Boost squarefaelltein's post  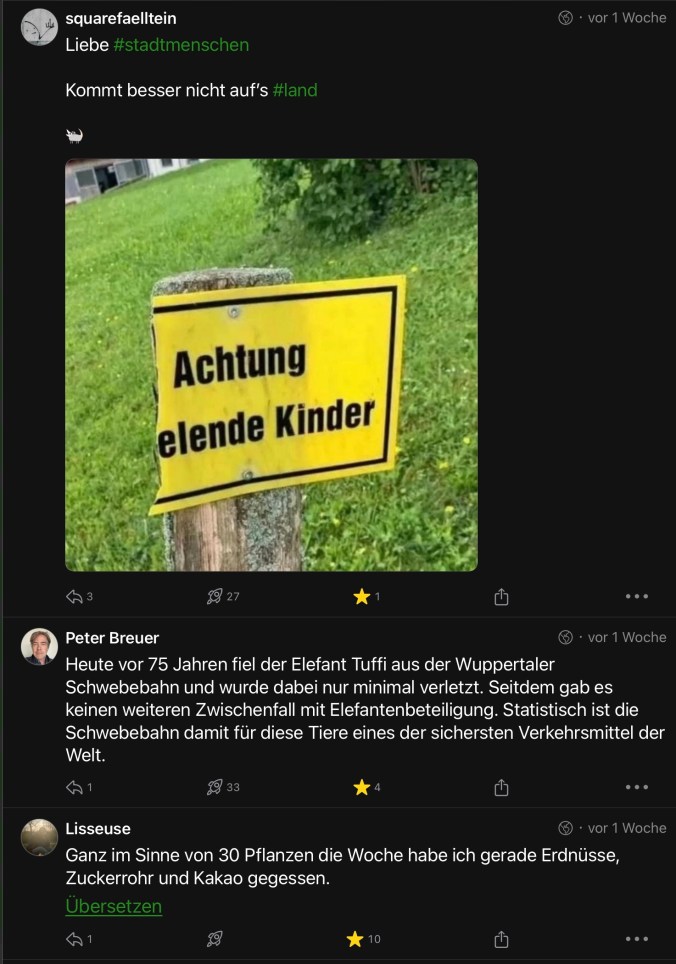pyautogui.click(x=214, y=597)
